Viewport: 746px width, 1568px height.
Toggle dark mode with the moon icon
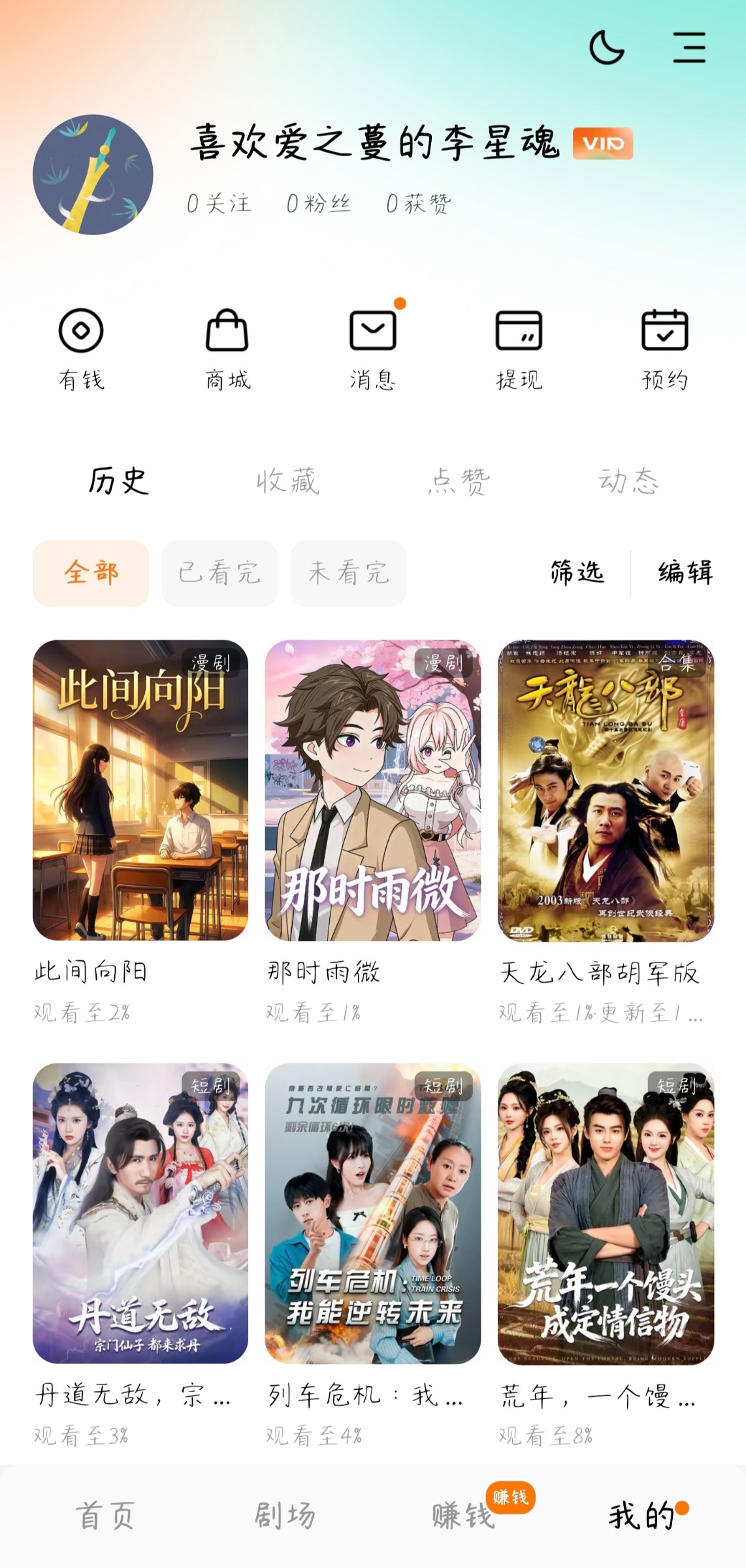click(x=606, y=47)
